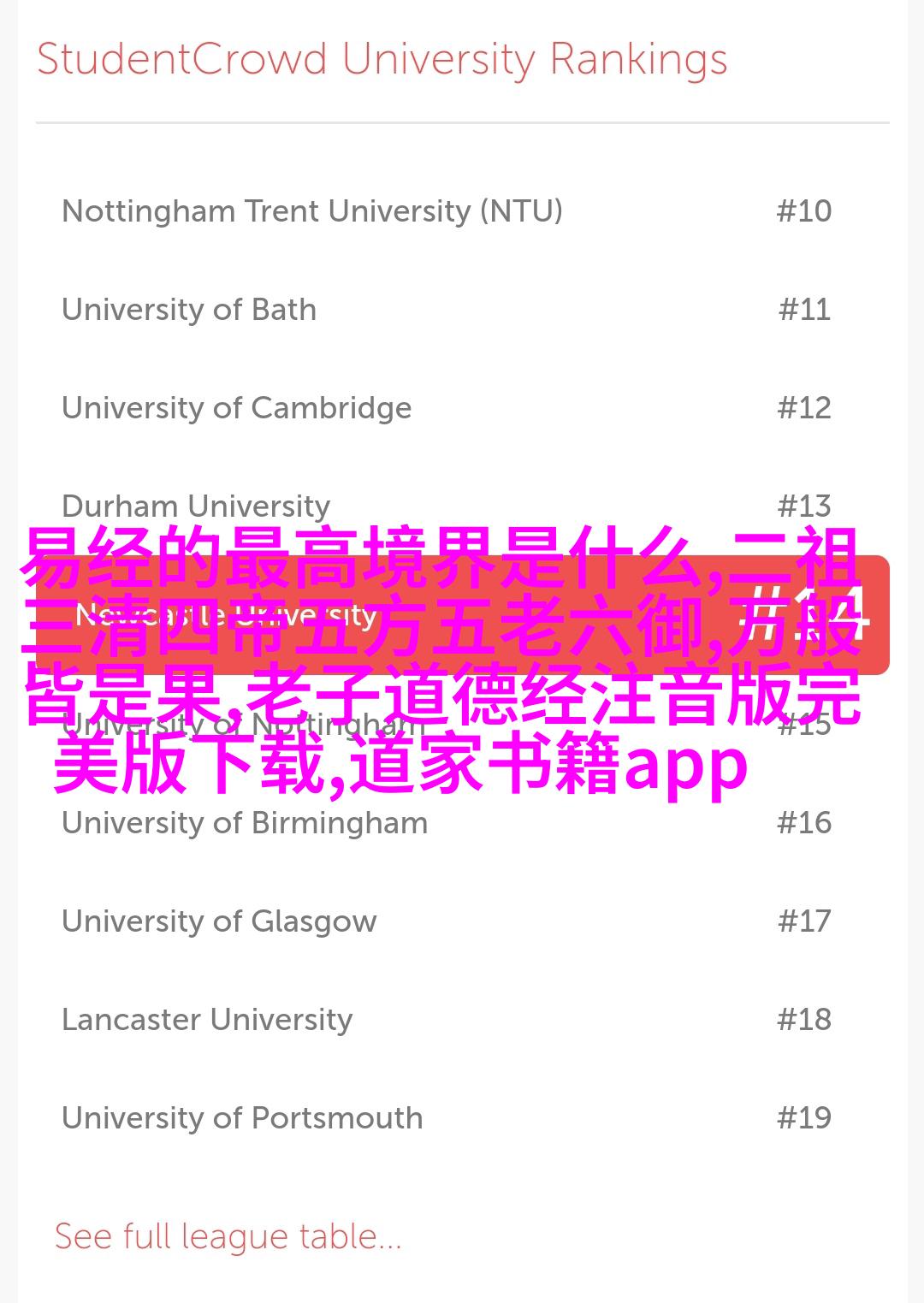Viewport: 924px width, 1303px height.
Task: Tap the highlighted Newcastle University row
Action: [462, 615]
